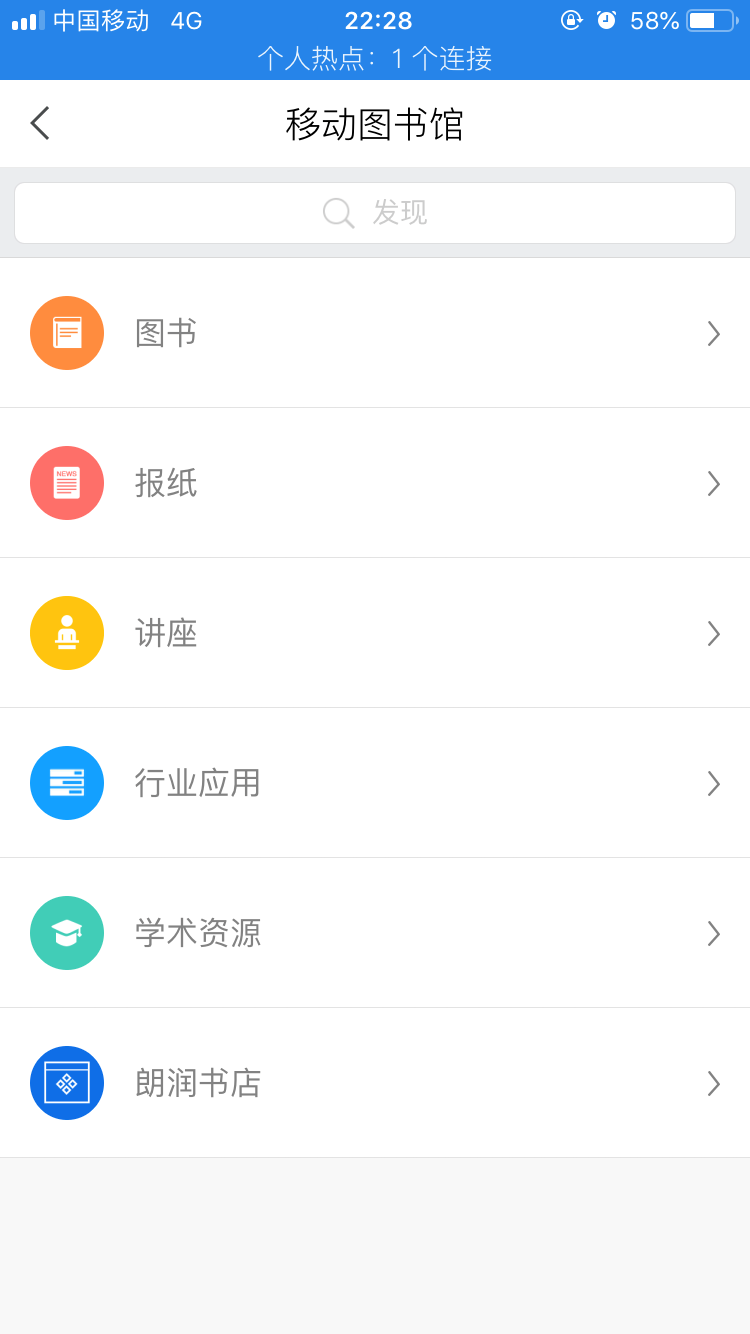
Task: Tap the 发现 search box
Action: click(x=375, y=213)
